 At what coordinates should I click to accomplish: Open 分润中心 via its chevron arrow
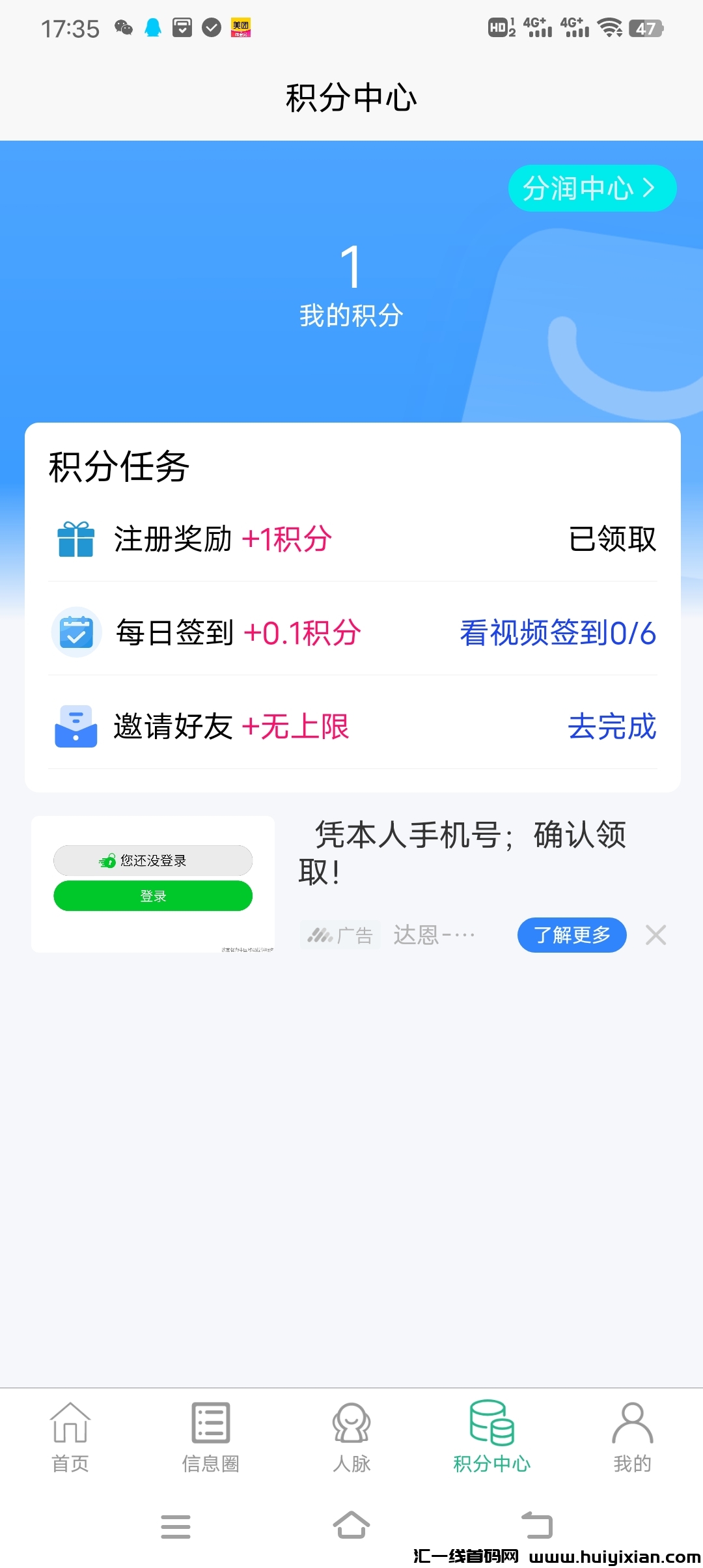(649, 188)
